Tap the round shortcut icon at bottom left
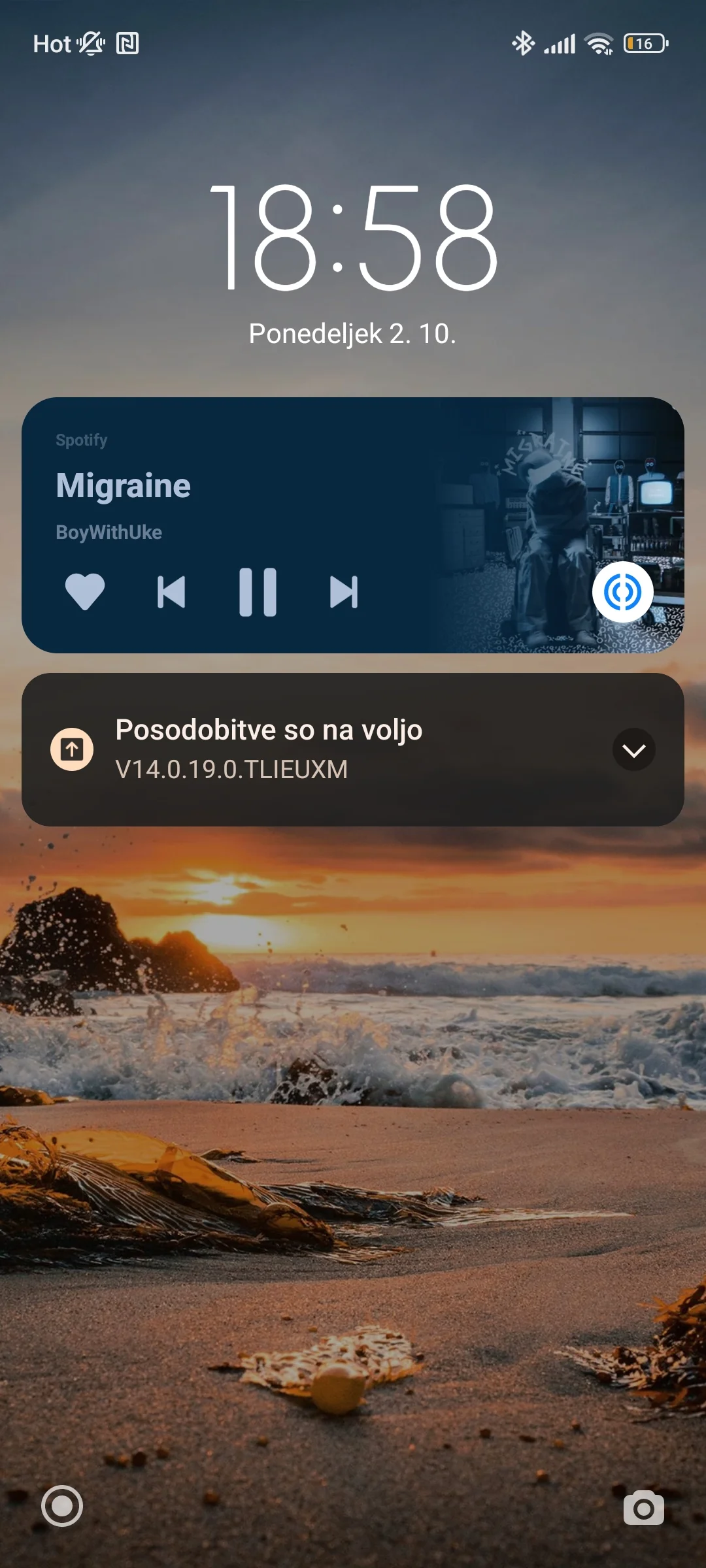 (62, 1506)
